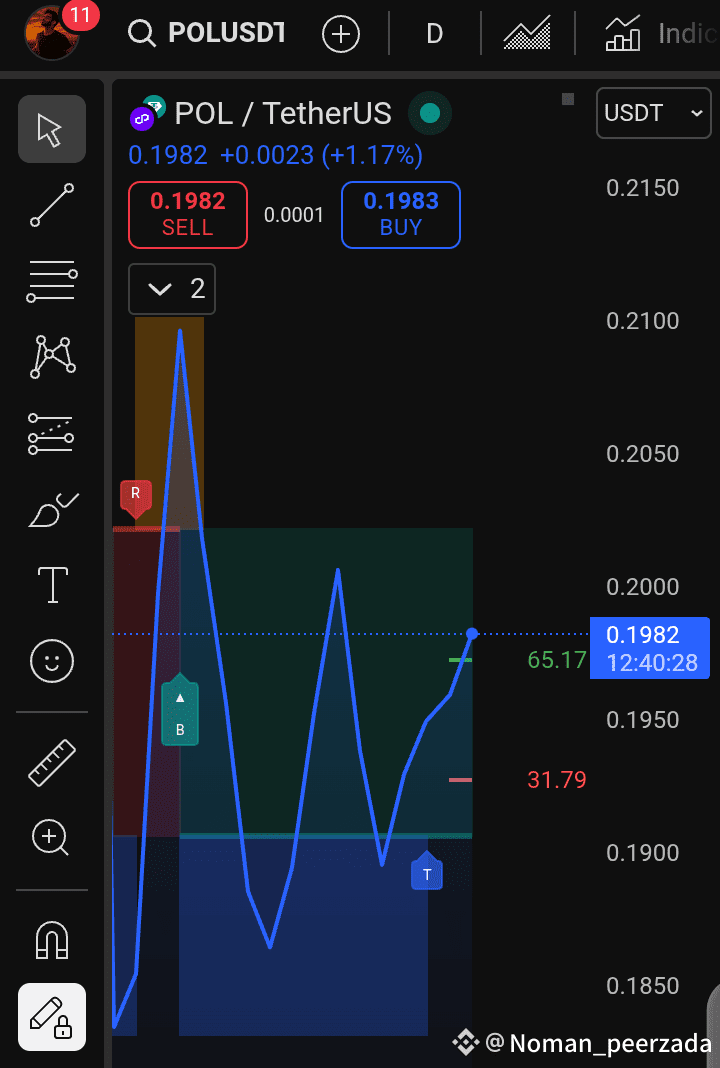This screenshot has height=1068, width=720.
Task: Select the chart patterns tool
Action: point(52,357)
